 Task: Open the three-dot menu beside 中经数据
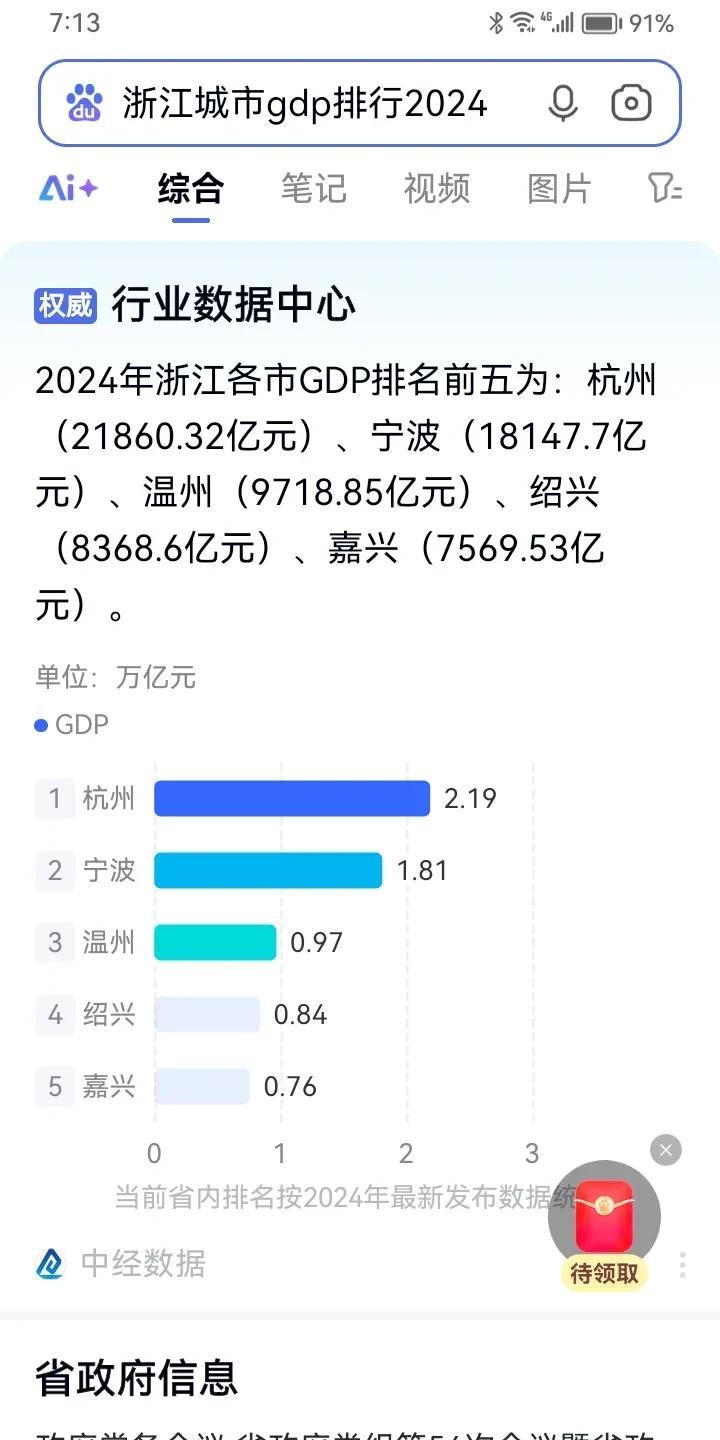(x=682, y=1265)
